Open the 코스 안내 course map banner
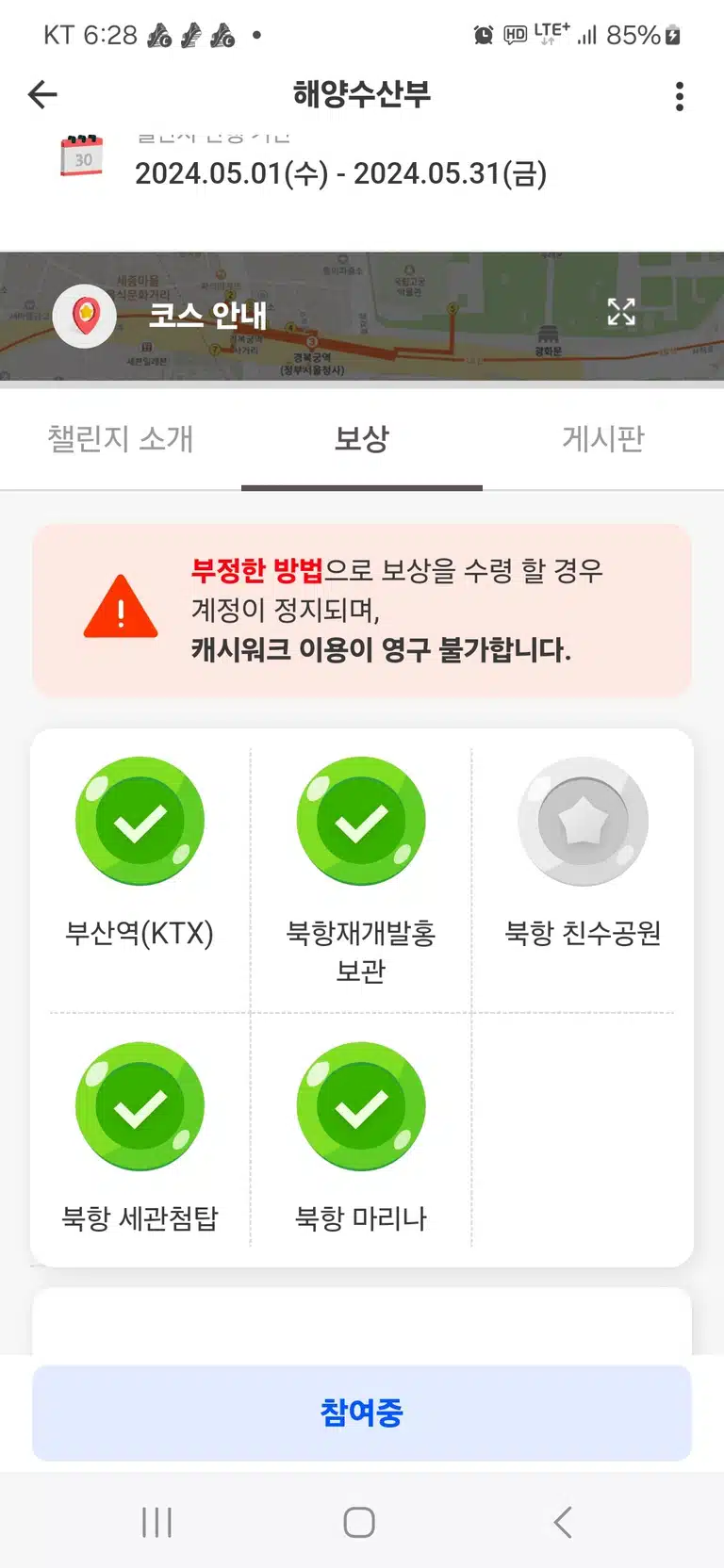 click(362, 316)
